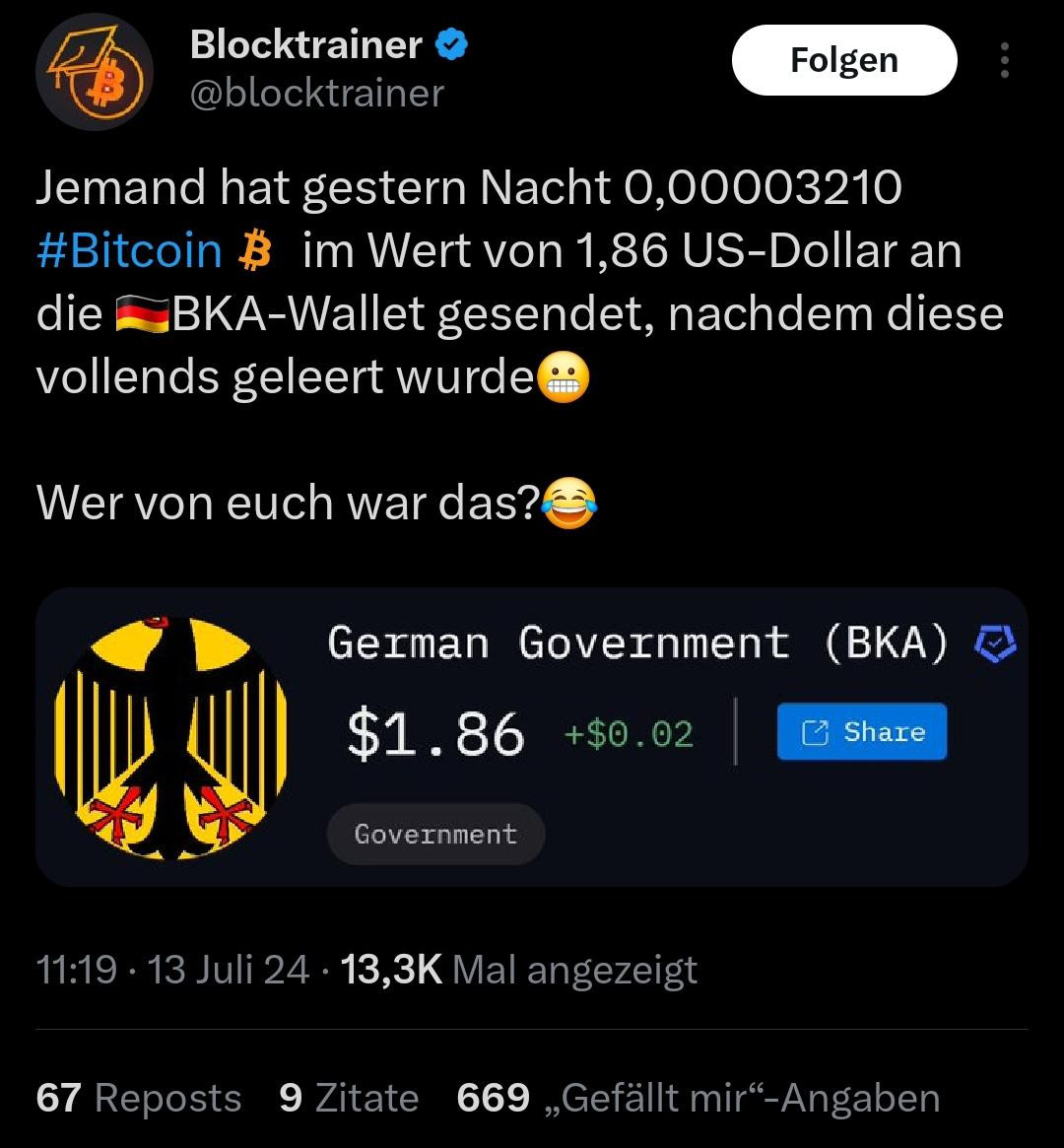The image size is (1064, 1148).
Task: Open the three-dot overflow menu
Action: tap(1005, 60)
